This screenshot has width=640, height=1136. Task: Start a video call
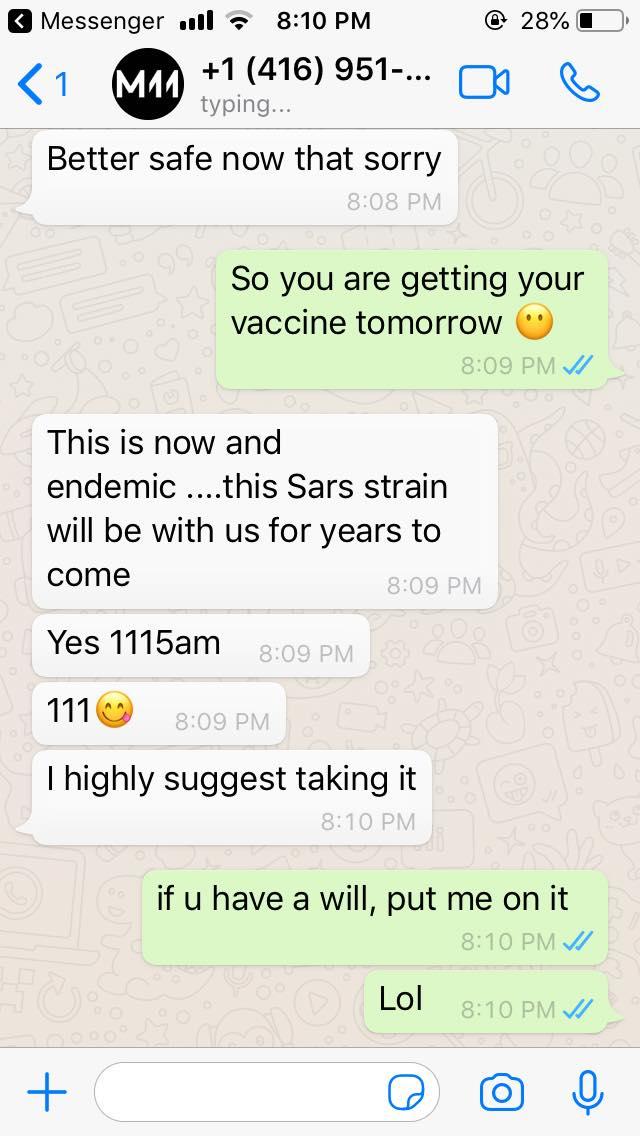(x=483, y=84)
